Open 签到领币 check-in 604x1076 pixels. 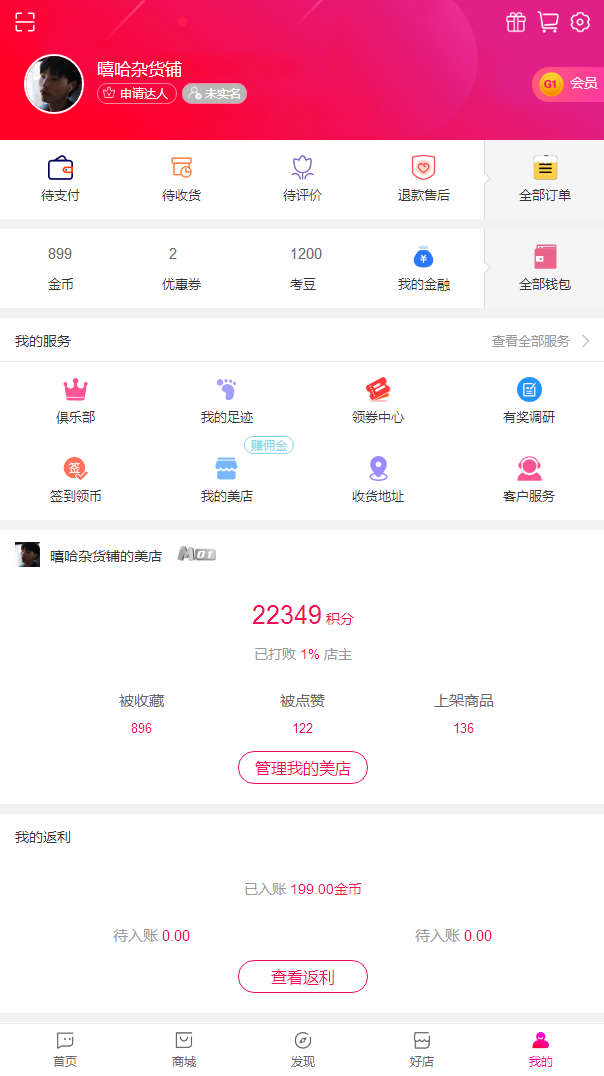tap(76, 480)
